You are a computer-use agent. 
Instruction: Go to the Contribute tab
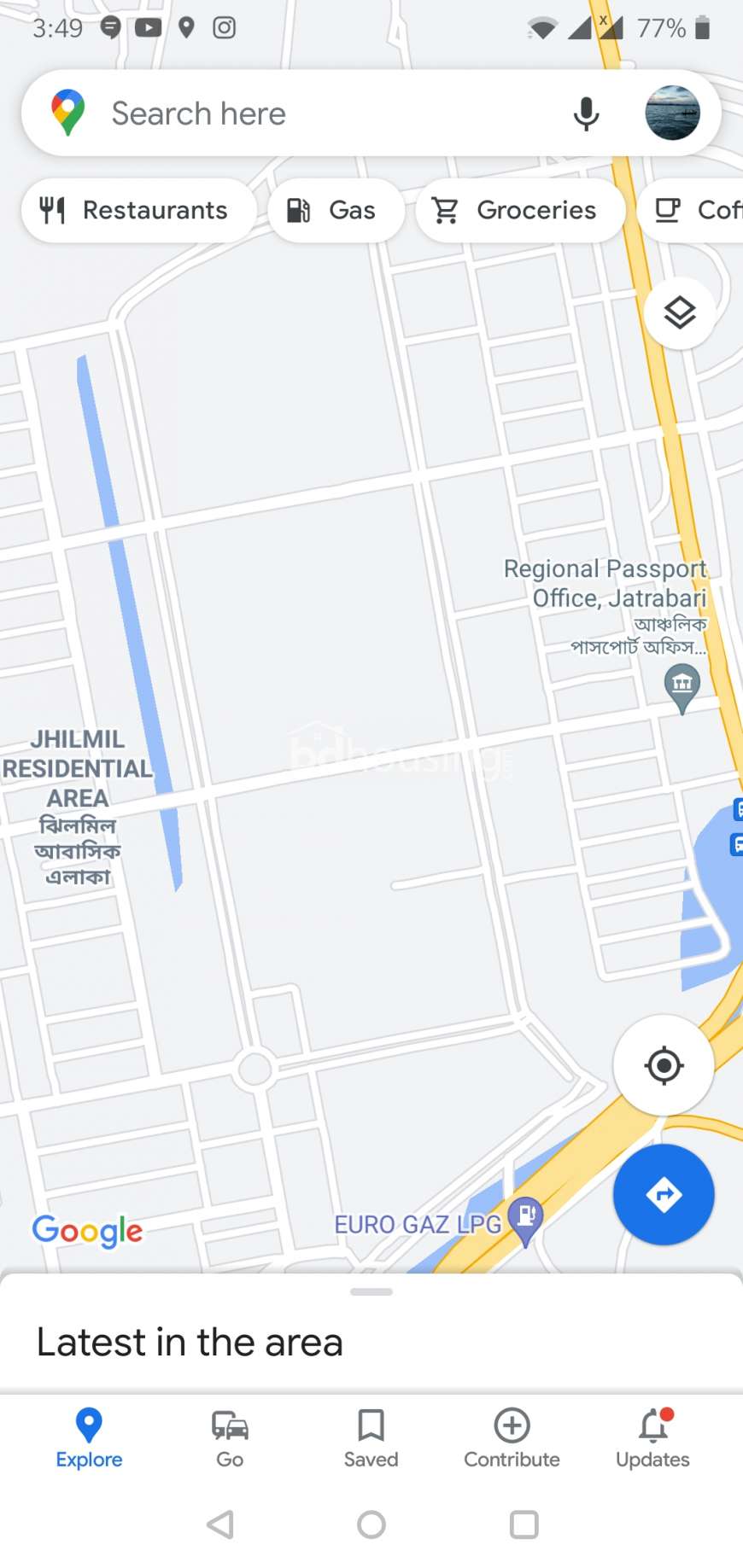click(512, 1438)
